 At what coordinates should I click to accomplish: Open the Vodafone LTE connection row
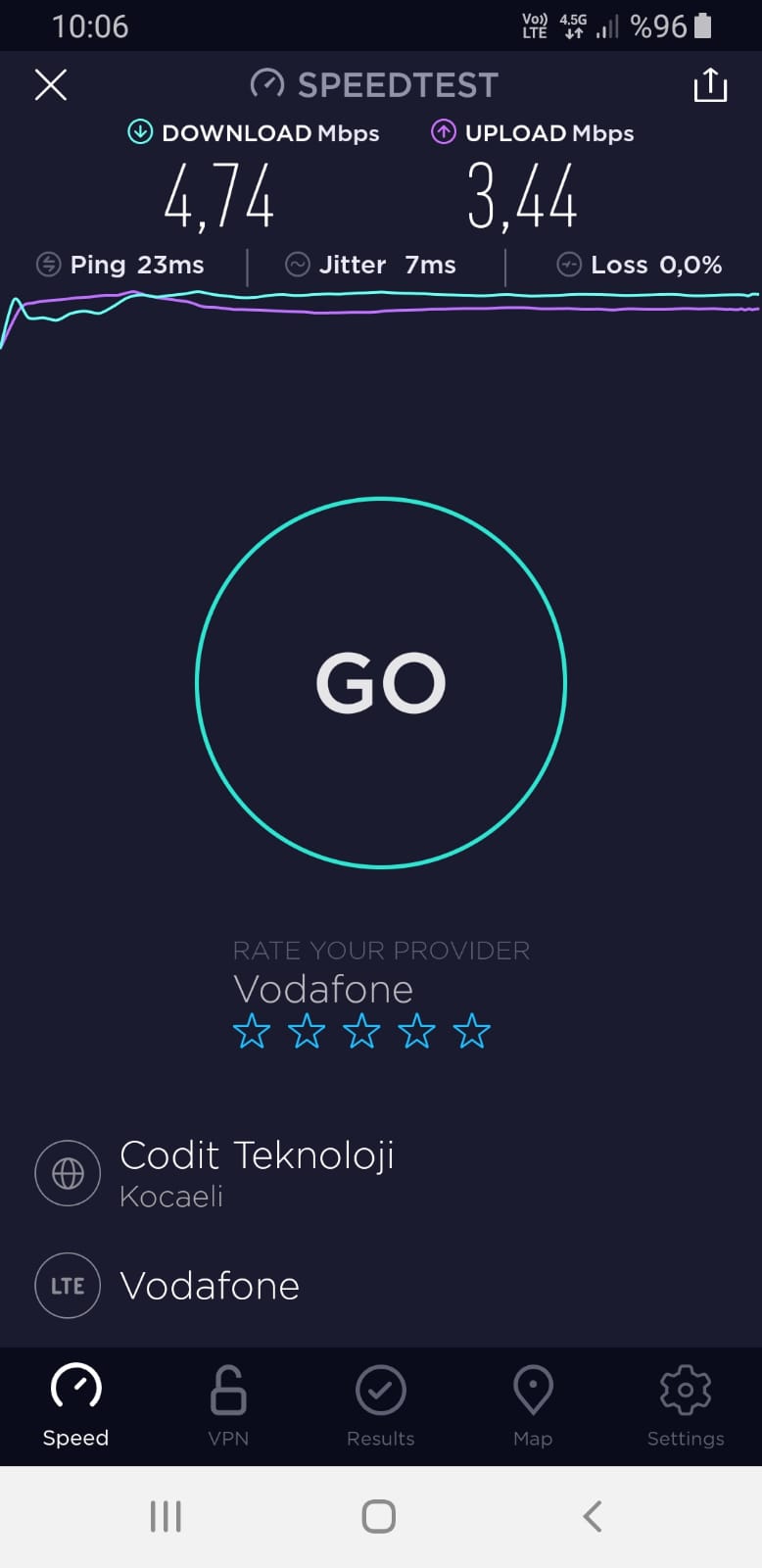point(381,1285)
